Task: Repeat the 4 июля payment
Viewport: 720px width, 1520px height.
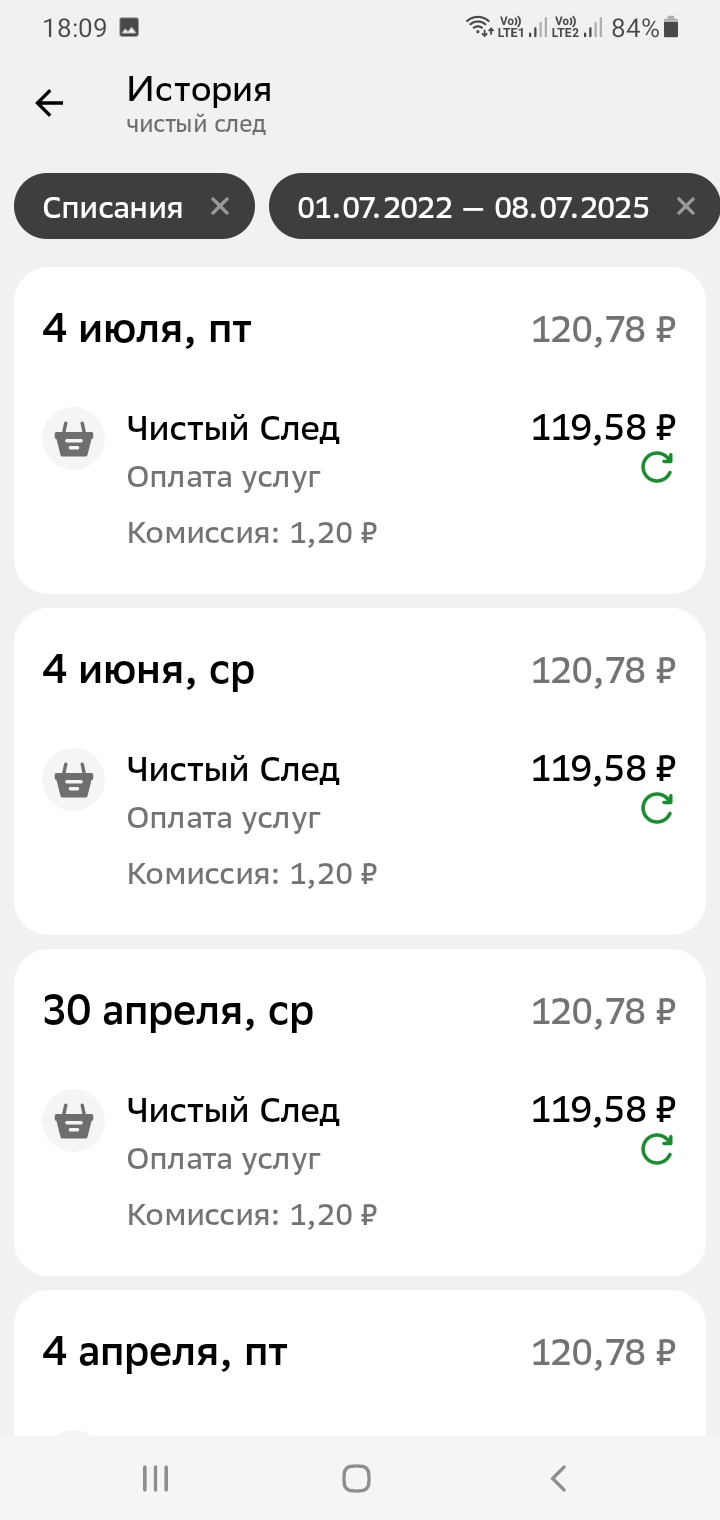Action: (x=657, y=467)
